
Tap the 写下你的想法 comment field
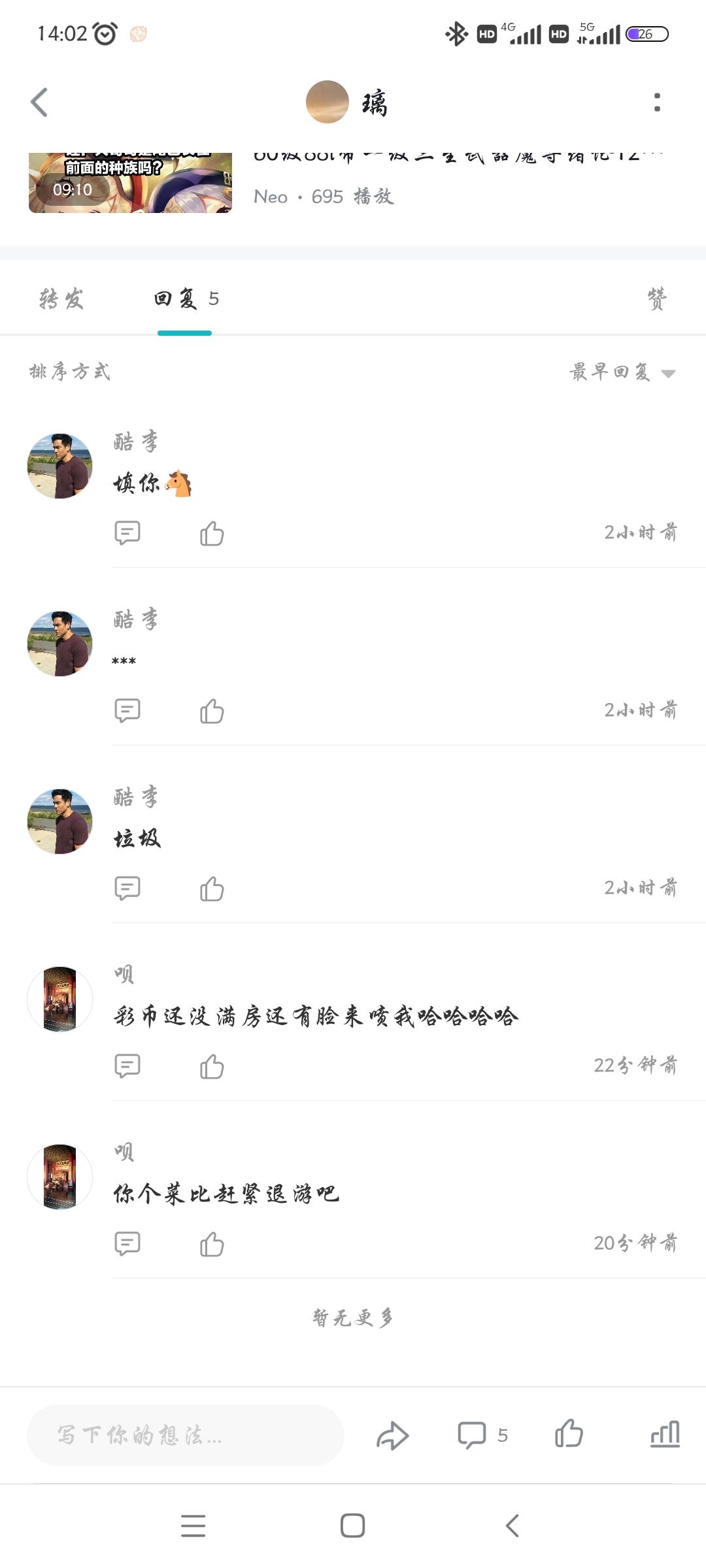pos(185,1435)
